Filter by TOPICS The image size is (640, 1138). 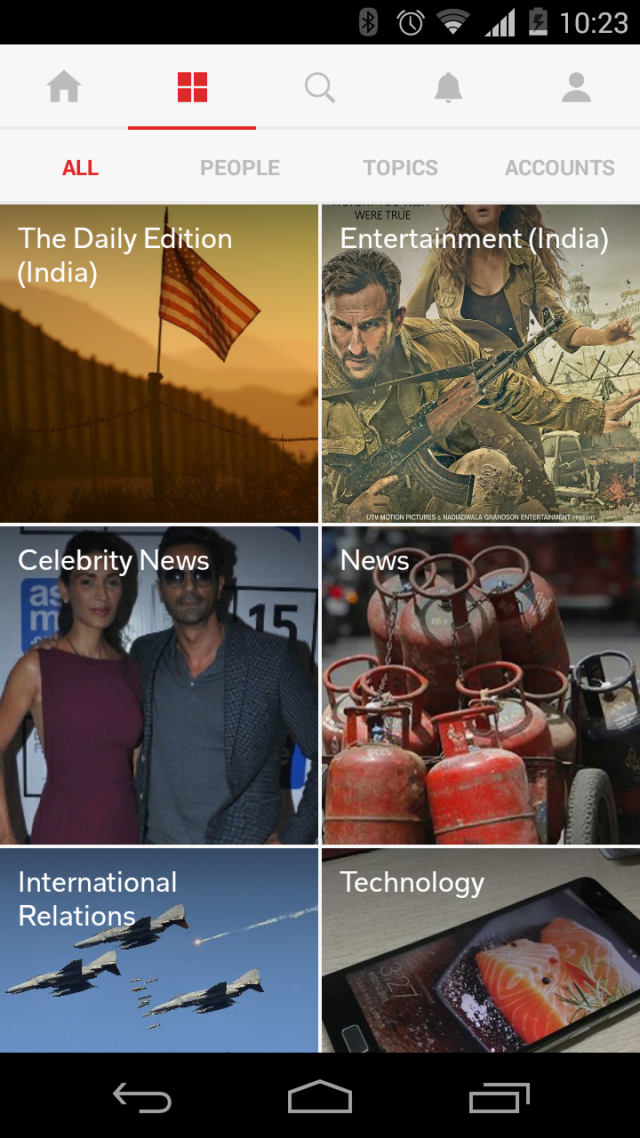coord(400,168)
